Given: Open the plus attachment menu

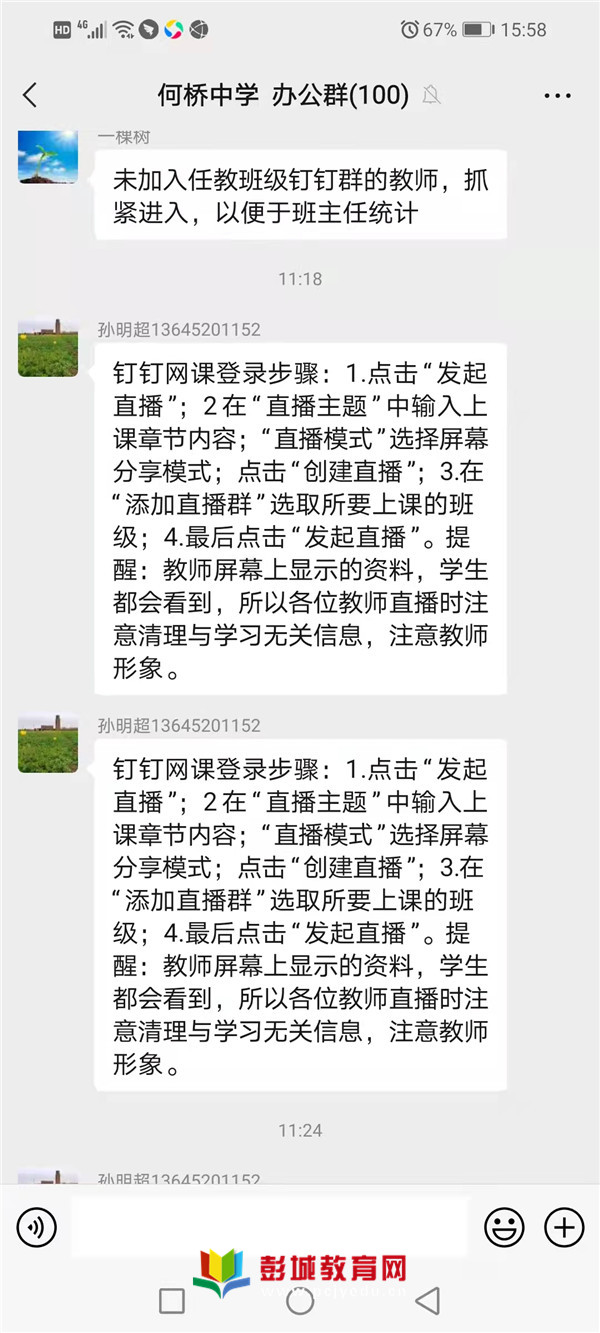Looking at the screenshot, I should click(x=563, y=1226).
